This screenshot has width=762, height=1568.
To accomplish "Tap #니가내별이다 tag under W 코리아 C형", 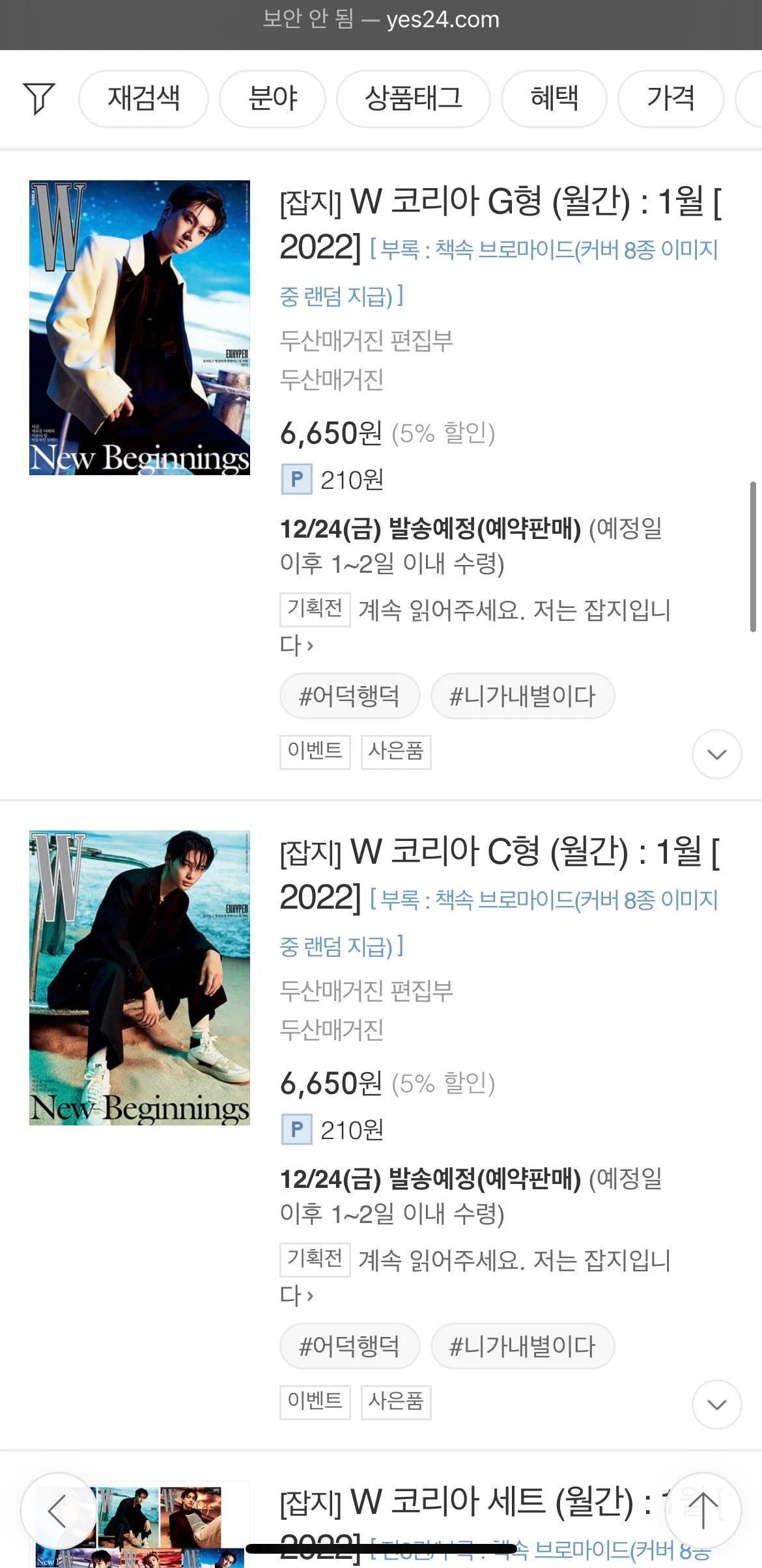I will pos(522,1346).
